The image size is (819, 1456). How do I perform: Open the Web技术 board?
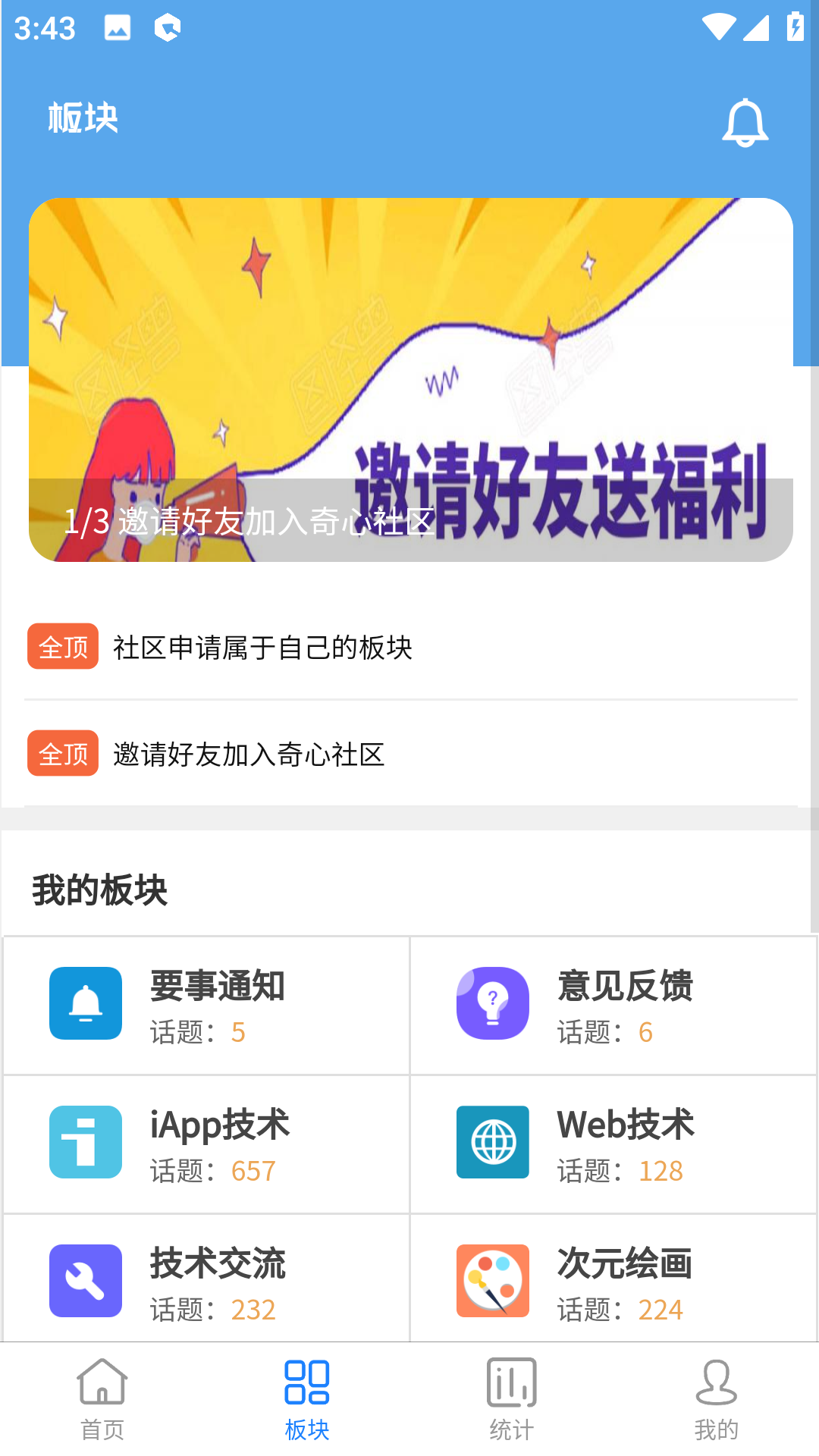click(613, 1144)
